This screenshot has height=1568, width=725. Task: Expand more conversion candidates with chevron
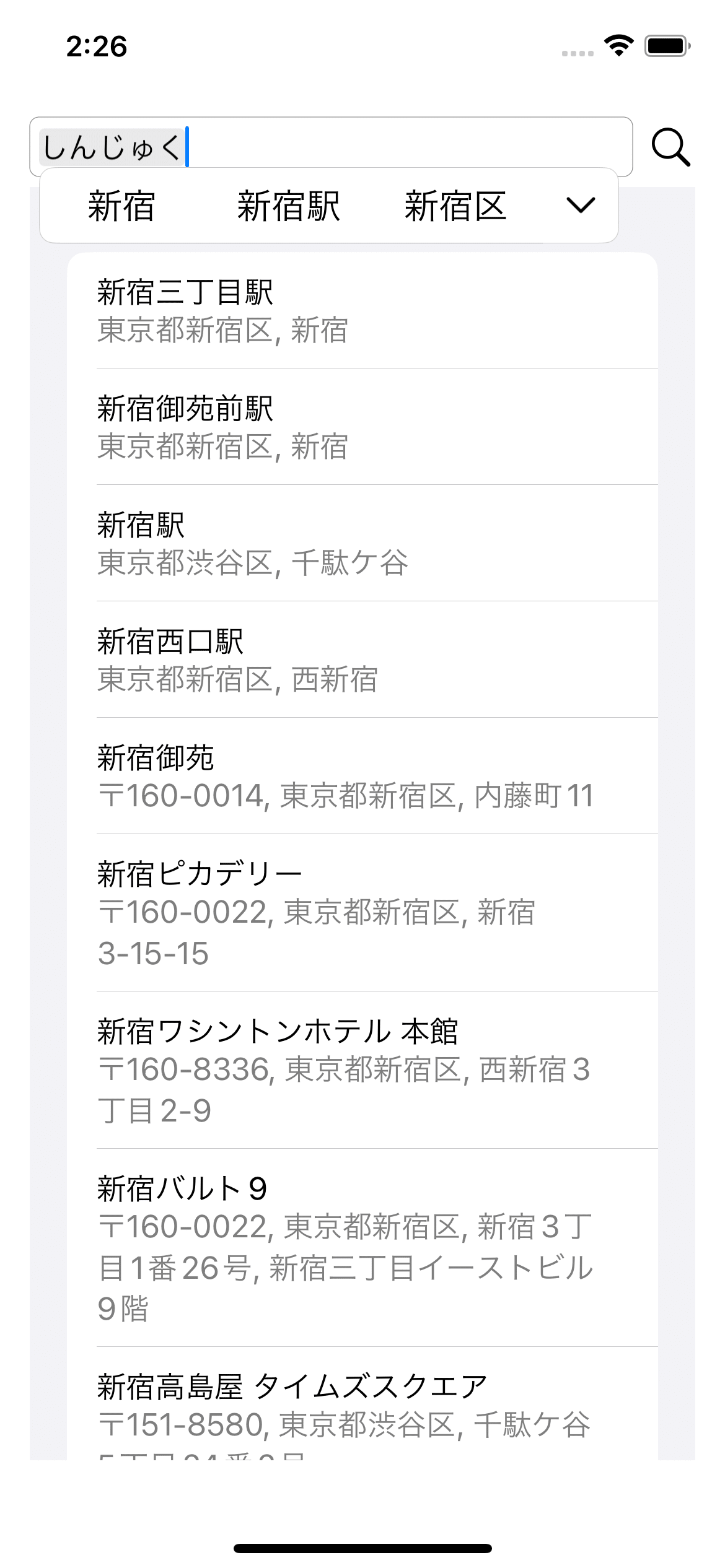pyautogui.click(x=581, y=205)
